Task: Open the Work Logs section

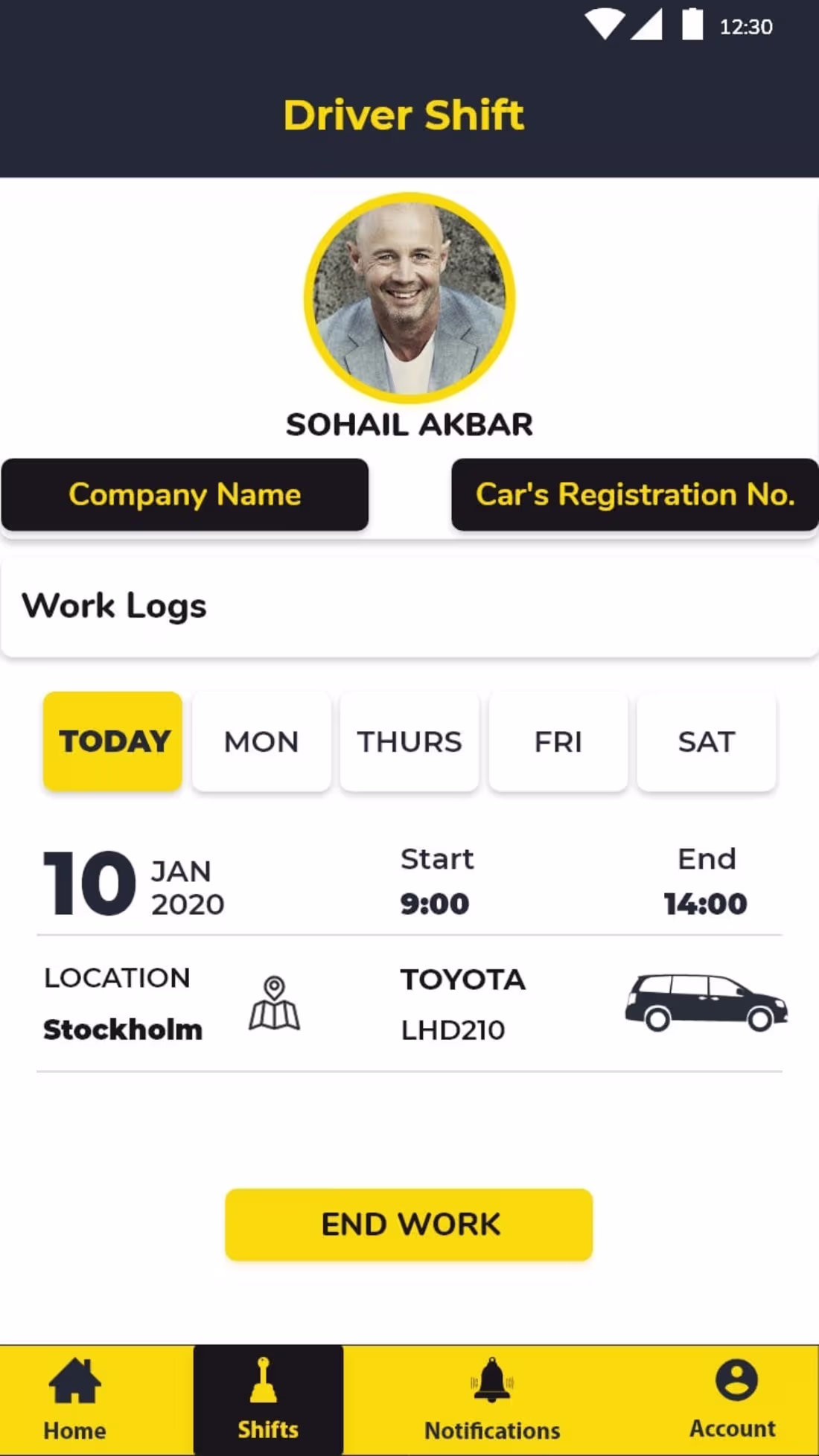Action: 114,605
